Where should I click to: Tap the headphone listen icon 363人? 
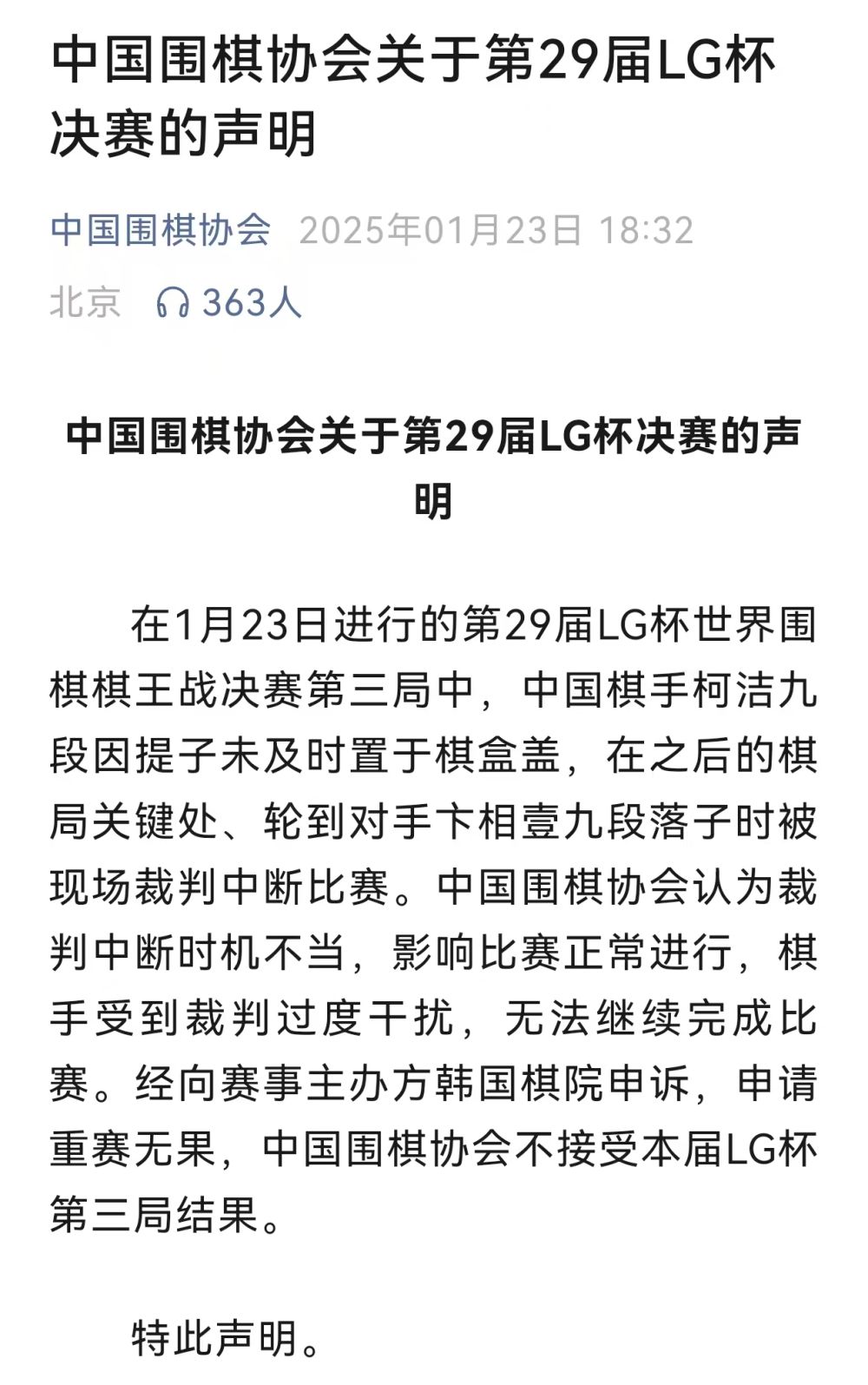173,303
